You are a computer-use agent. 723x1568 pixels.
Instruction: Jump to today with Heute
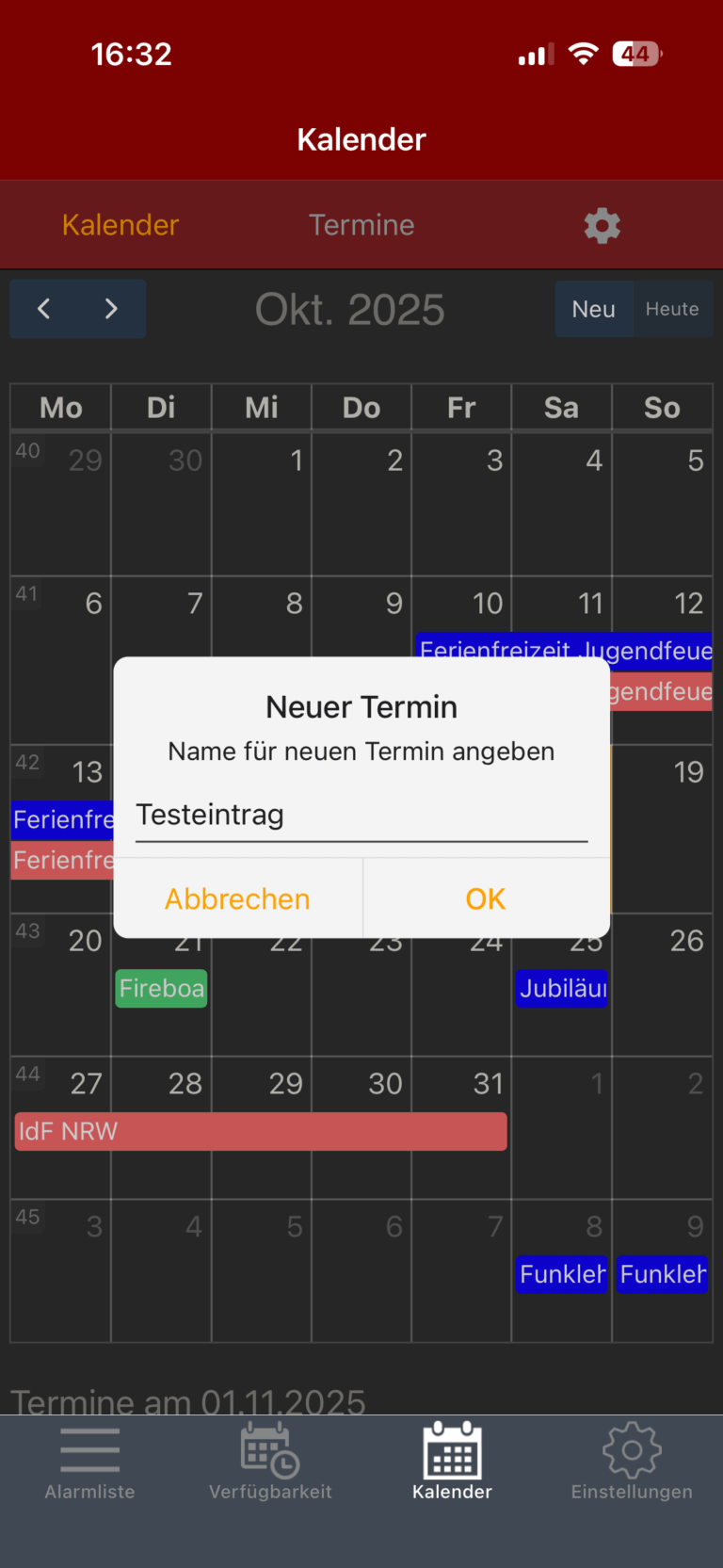[672, 309]
